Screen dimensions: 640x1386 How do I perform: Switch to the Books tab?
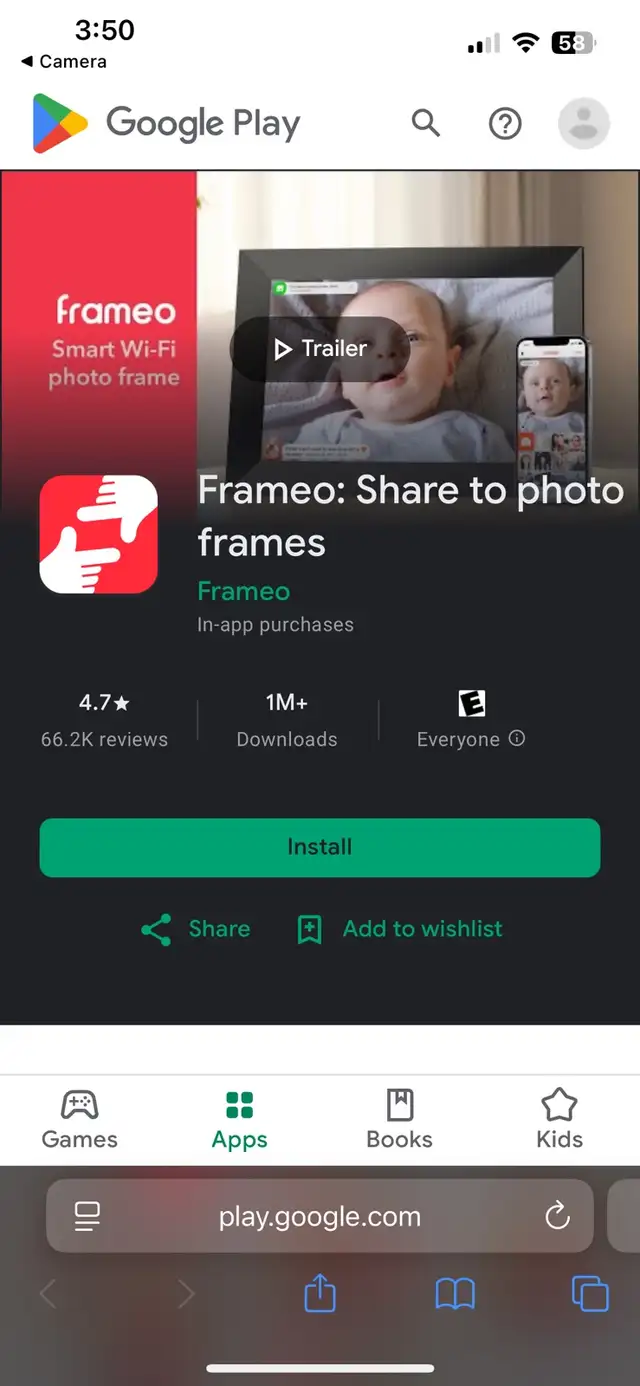[x=400, y=1121]
